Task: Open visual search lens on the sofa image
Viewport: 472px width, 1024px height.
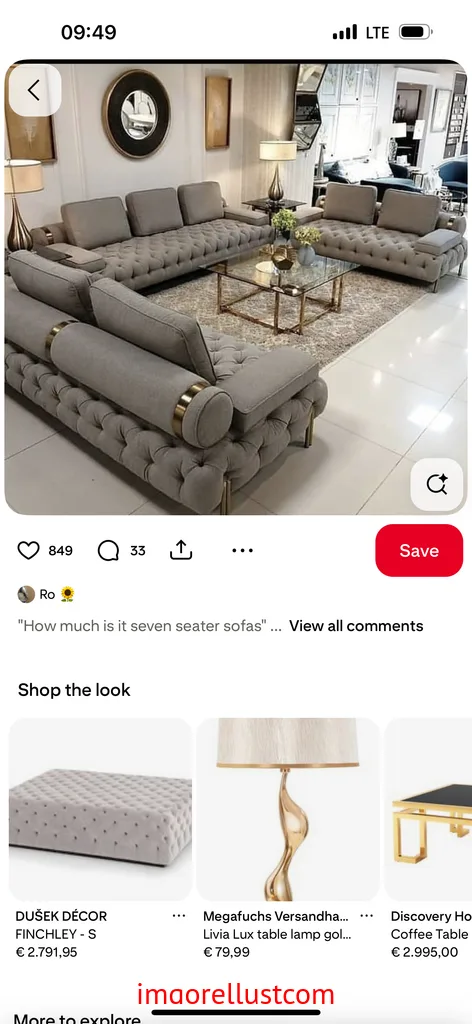Action: 437,485
